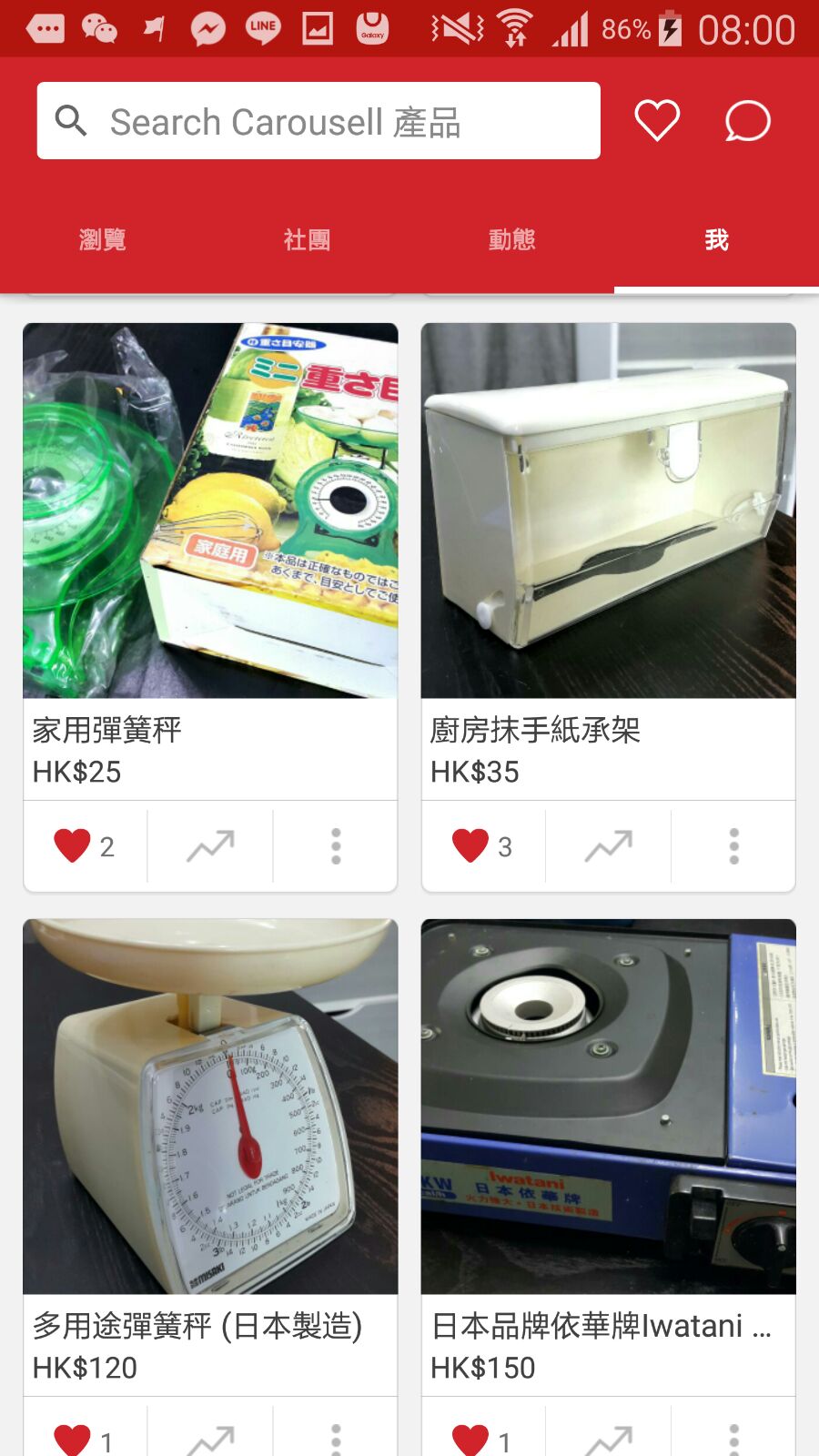View stats for 廚房抹手紙承架
The height and width of the screenshot is (1456, 819).
coord(608,846)
